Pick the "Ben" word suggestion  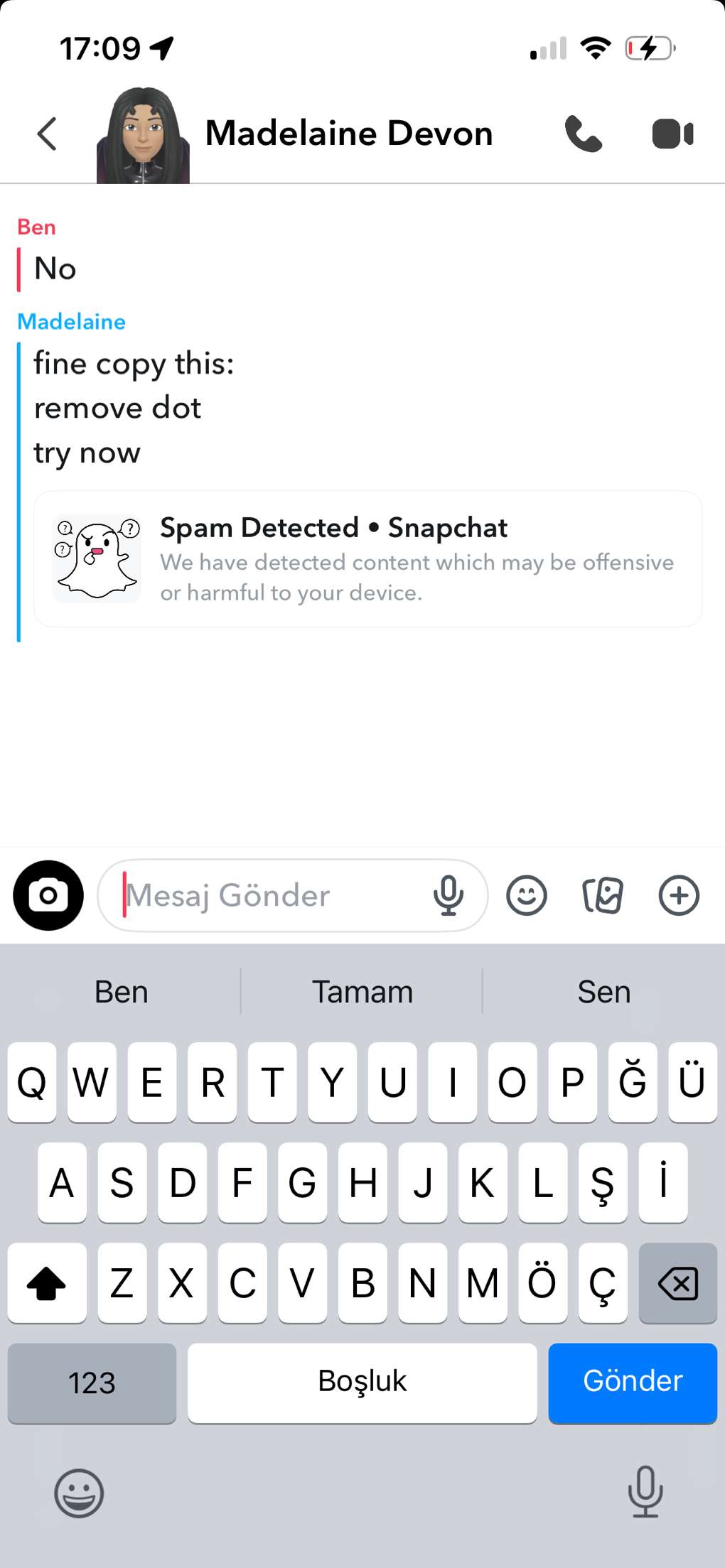(122, 992)
